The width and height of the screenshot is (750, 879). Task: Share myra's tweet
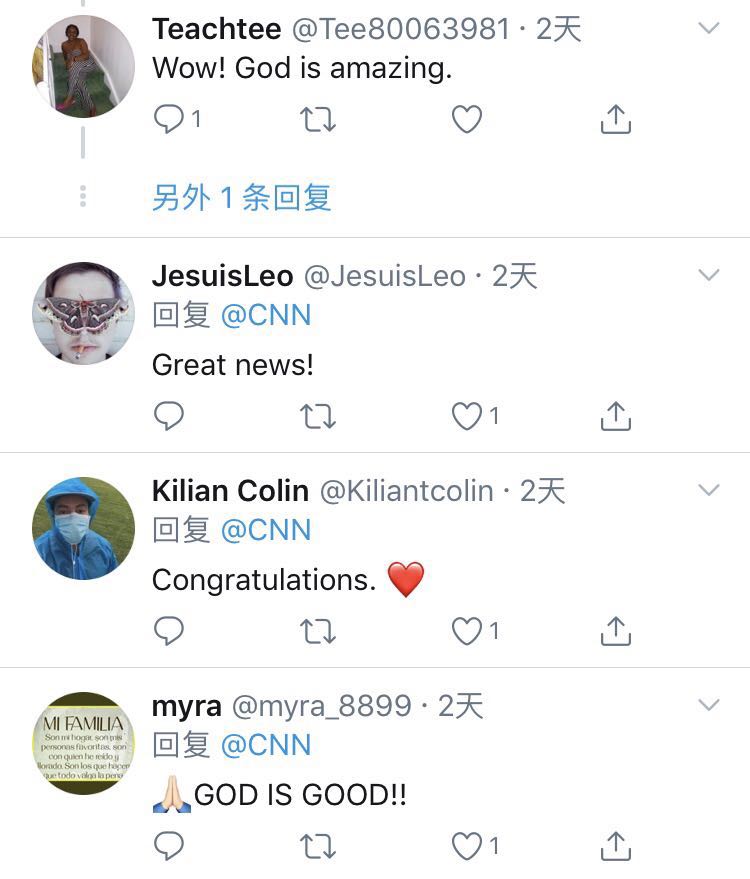pos(616,846)
